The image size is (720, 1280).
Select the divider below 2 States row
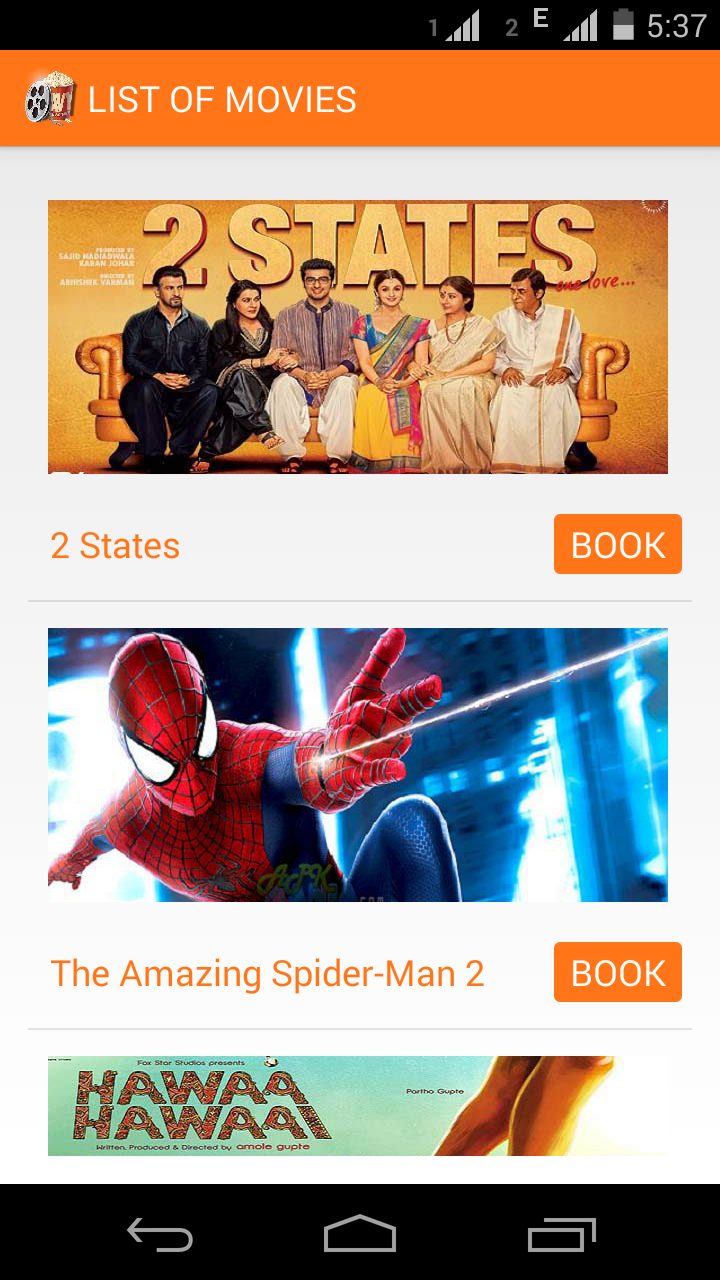pyautogui.click(x=360, y=599)
